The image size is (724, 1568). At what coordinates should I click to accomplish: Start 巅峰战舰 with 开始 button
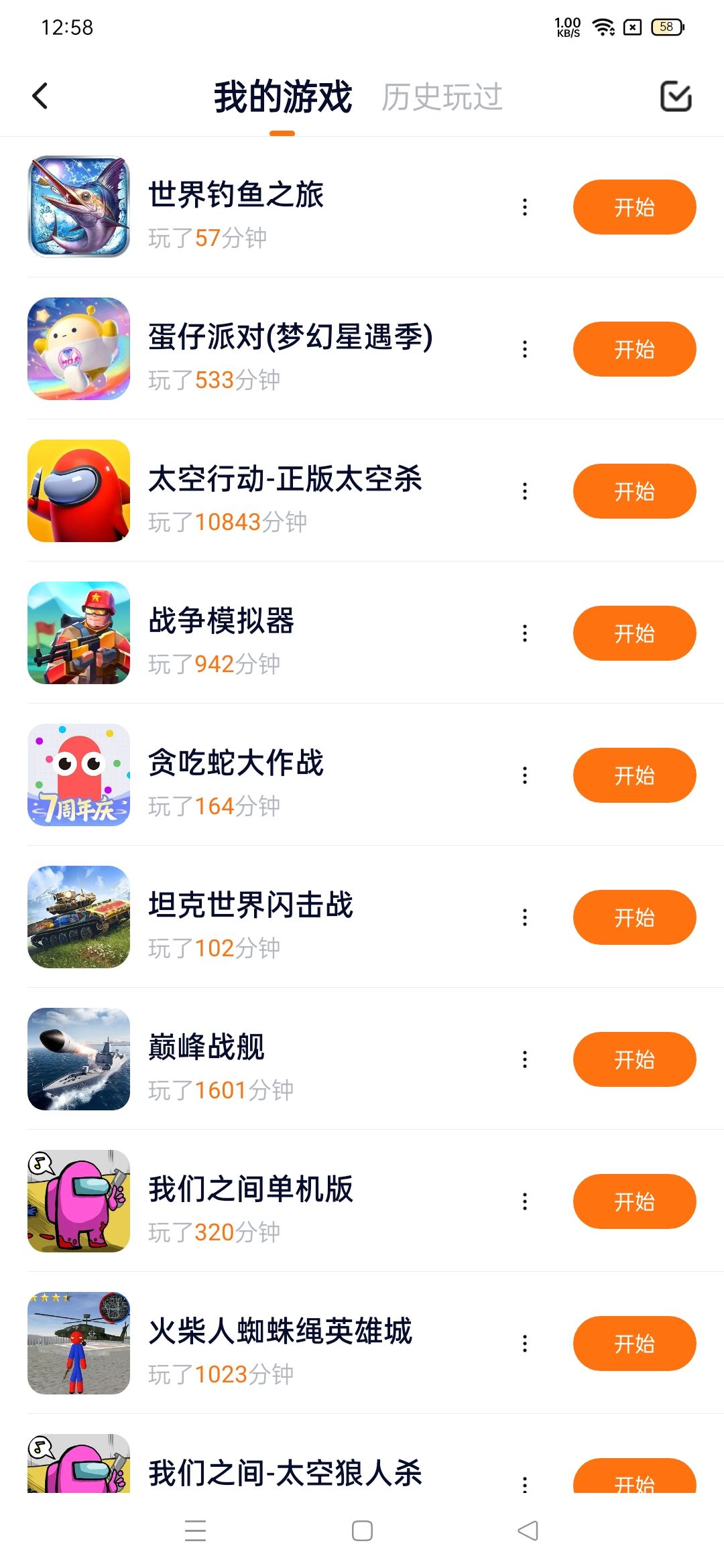[x=634, y=1059]
